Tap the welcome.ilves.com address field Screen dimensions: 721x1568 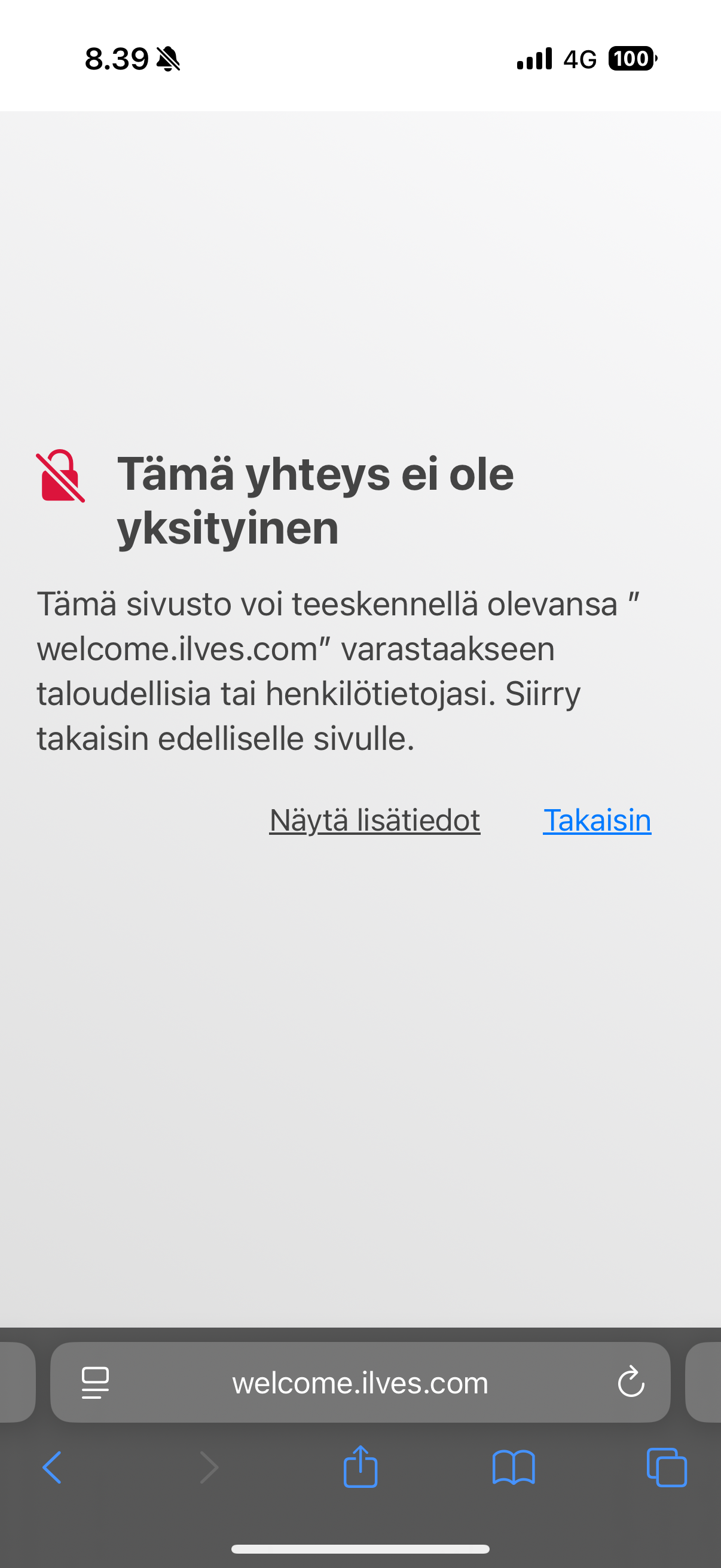pos(360,1383)
